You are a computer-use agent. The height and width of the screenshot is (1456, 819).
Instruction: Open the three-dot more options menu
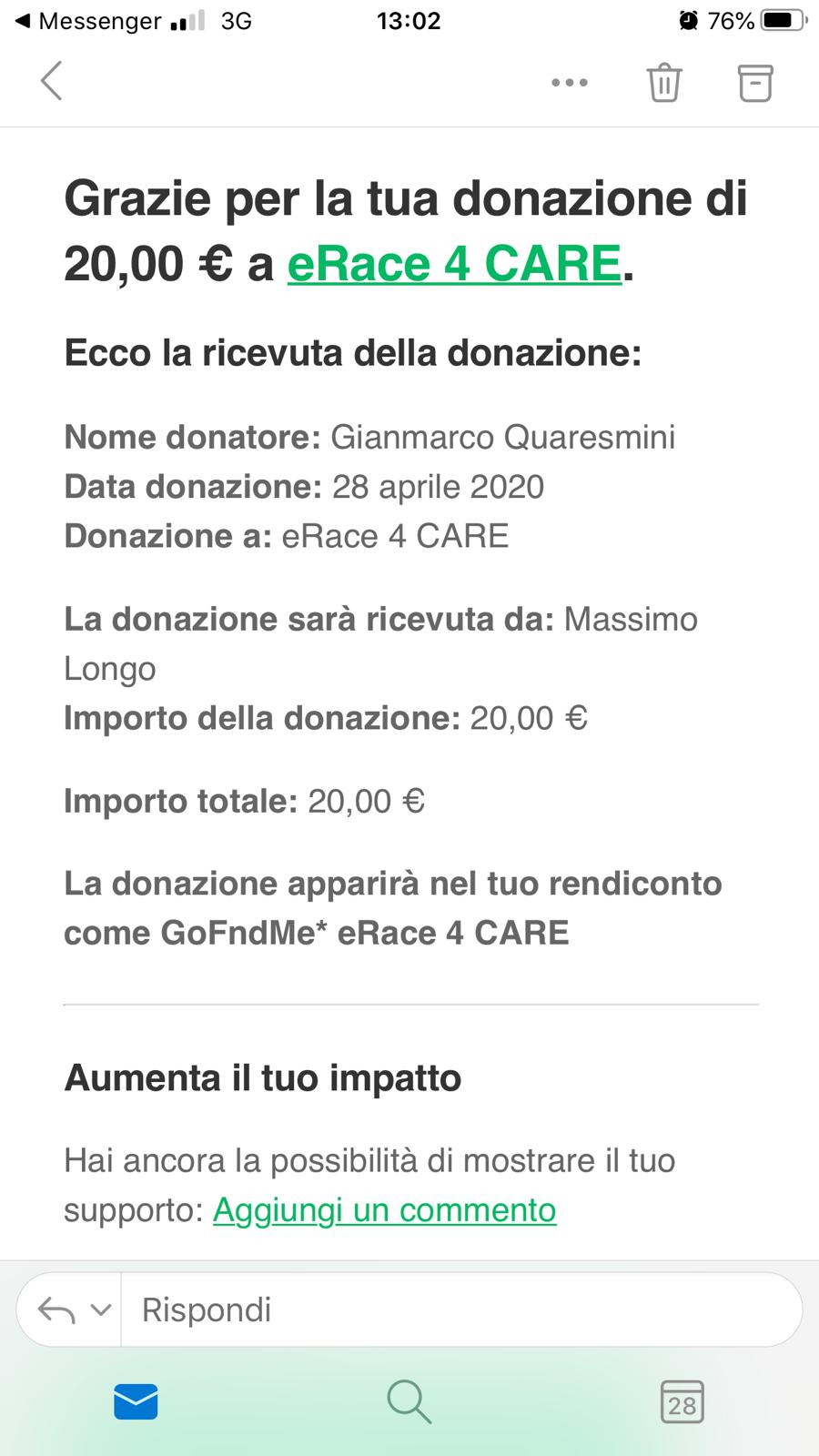click(x=570, y=83)
